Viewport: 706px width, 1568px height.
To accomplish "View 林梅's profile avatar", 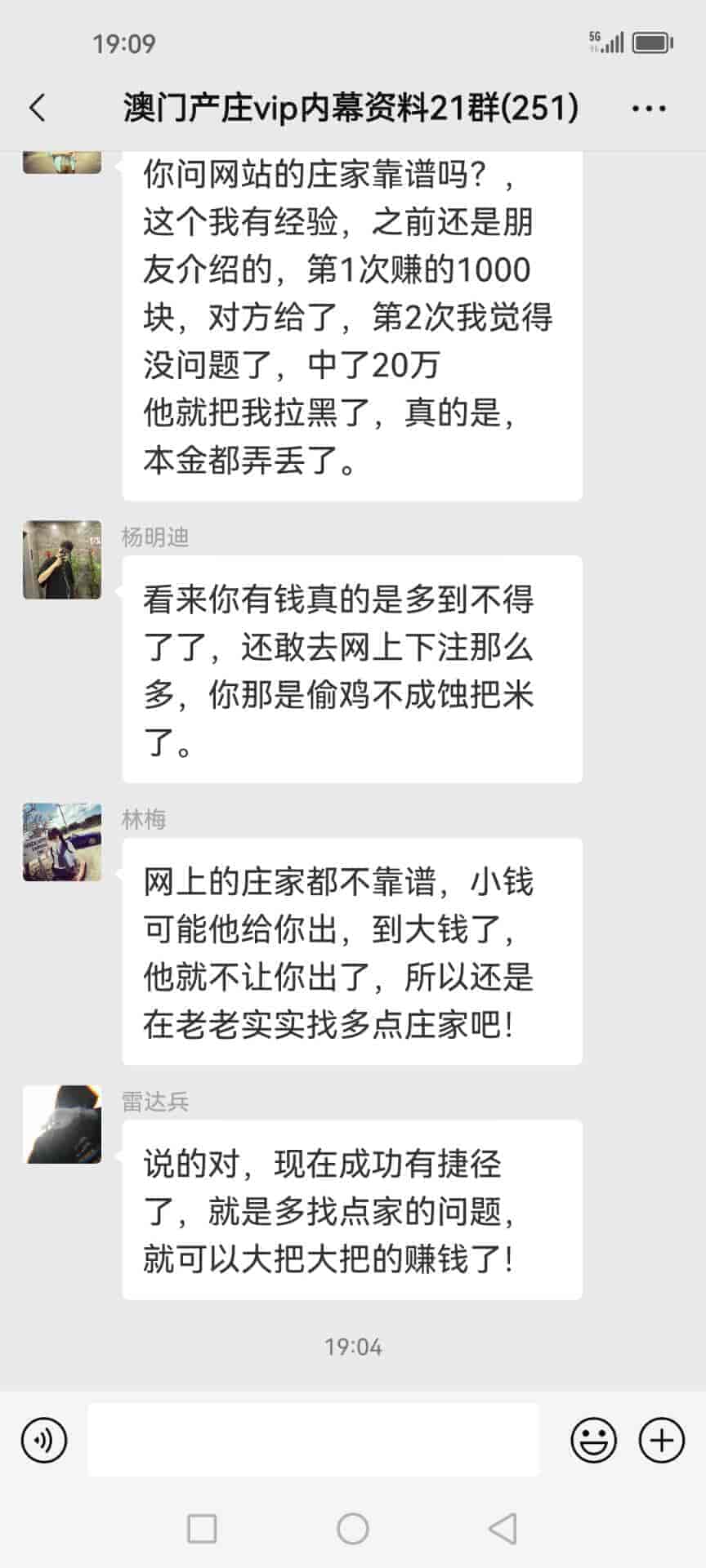I will click(x=62, y=842).
